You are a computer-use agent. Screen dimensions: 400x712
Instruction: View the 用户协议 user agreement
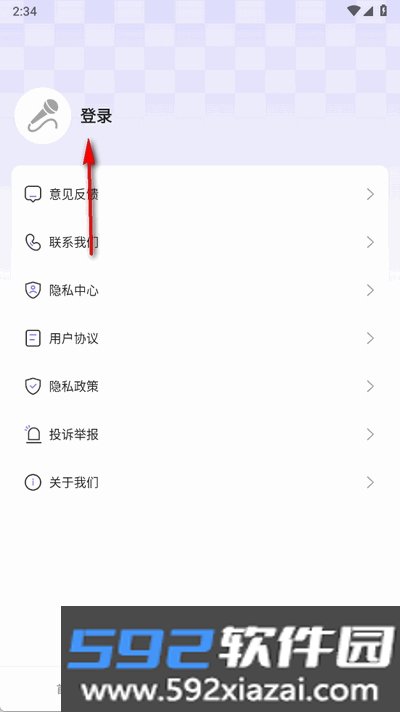coord(200,339)
